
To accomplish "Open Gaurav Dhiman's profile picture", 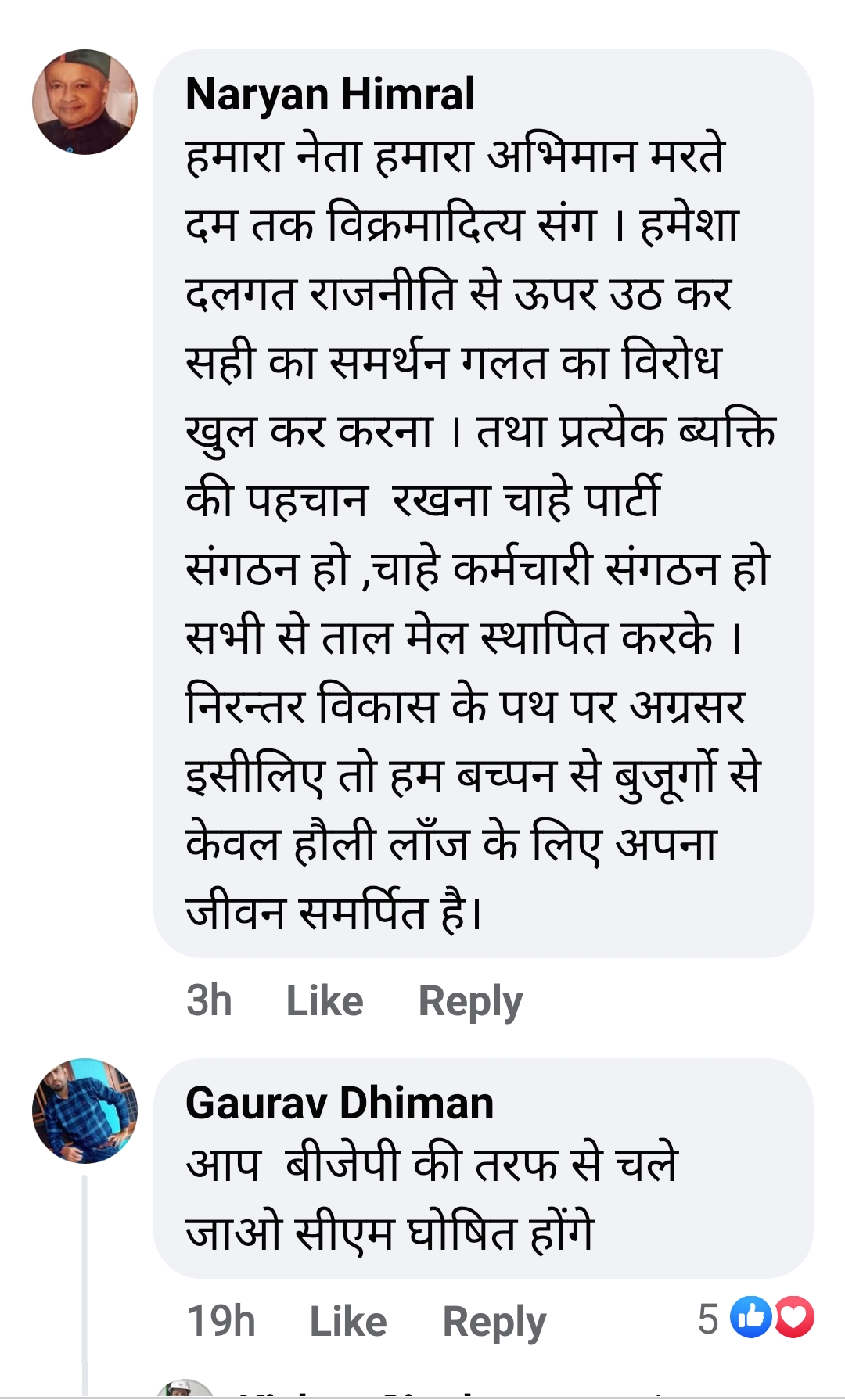I will point(84,1111).
